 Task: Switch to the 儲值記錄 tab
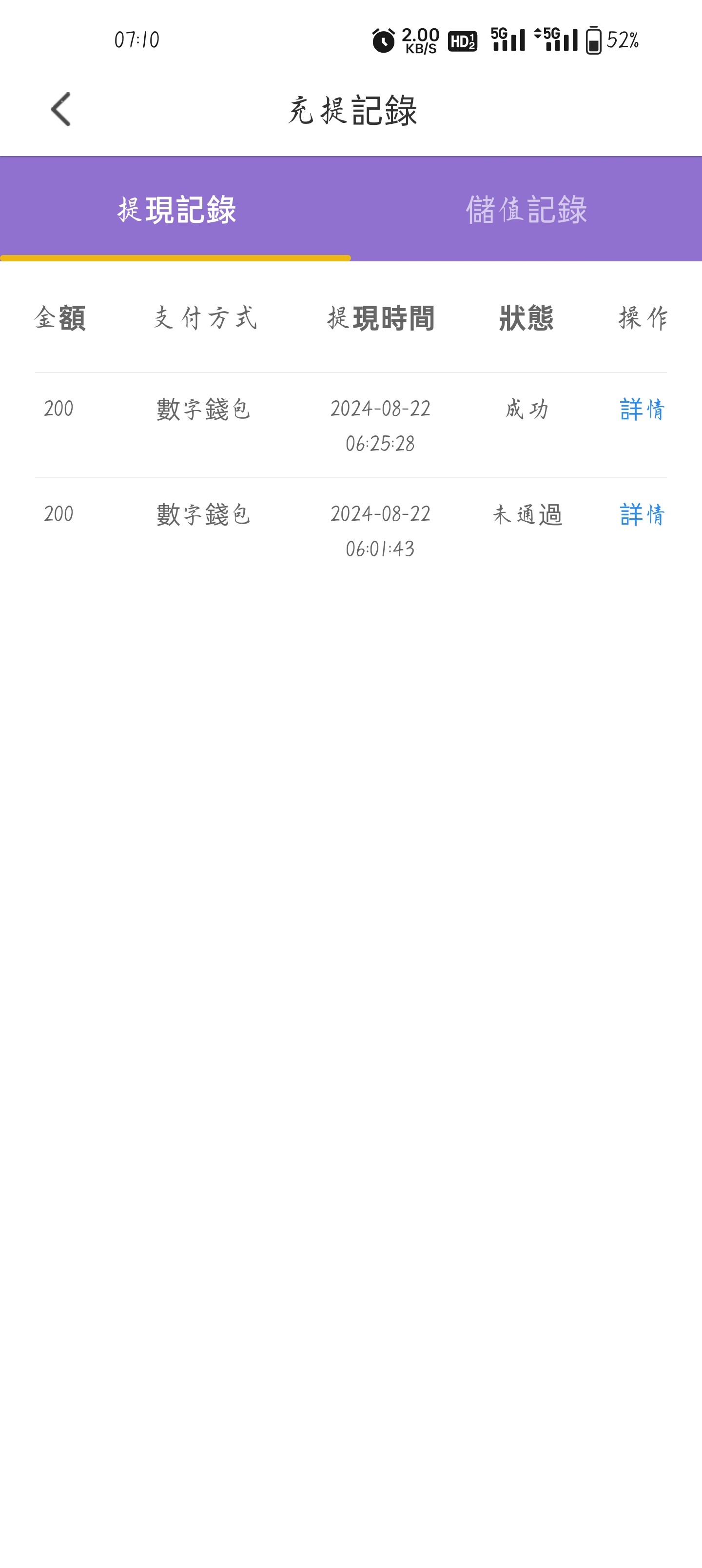click(526, 209)
